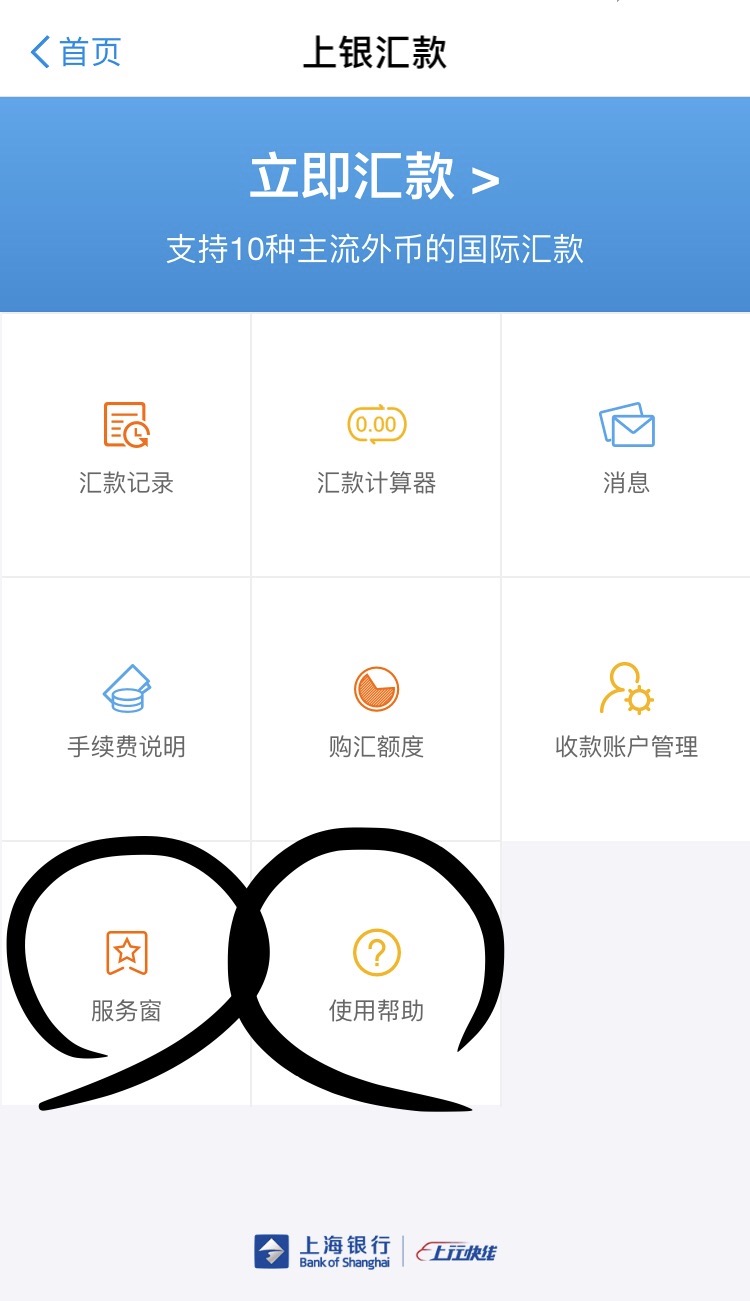Check 购汇额度

tap(376, 710)
